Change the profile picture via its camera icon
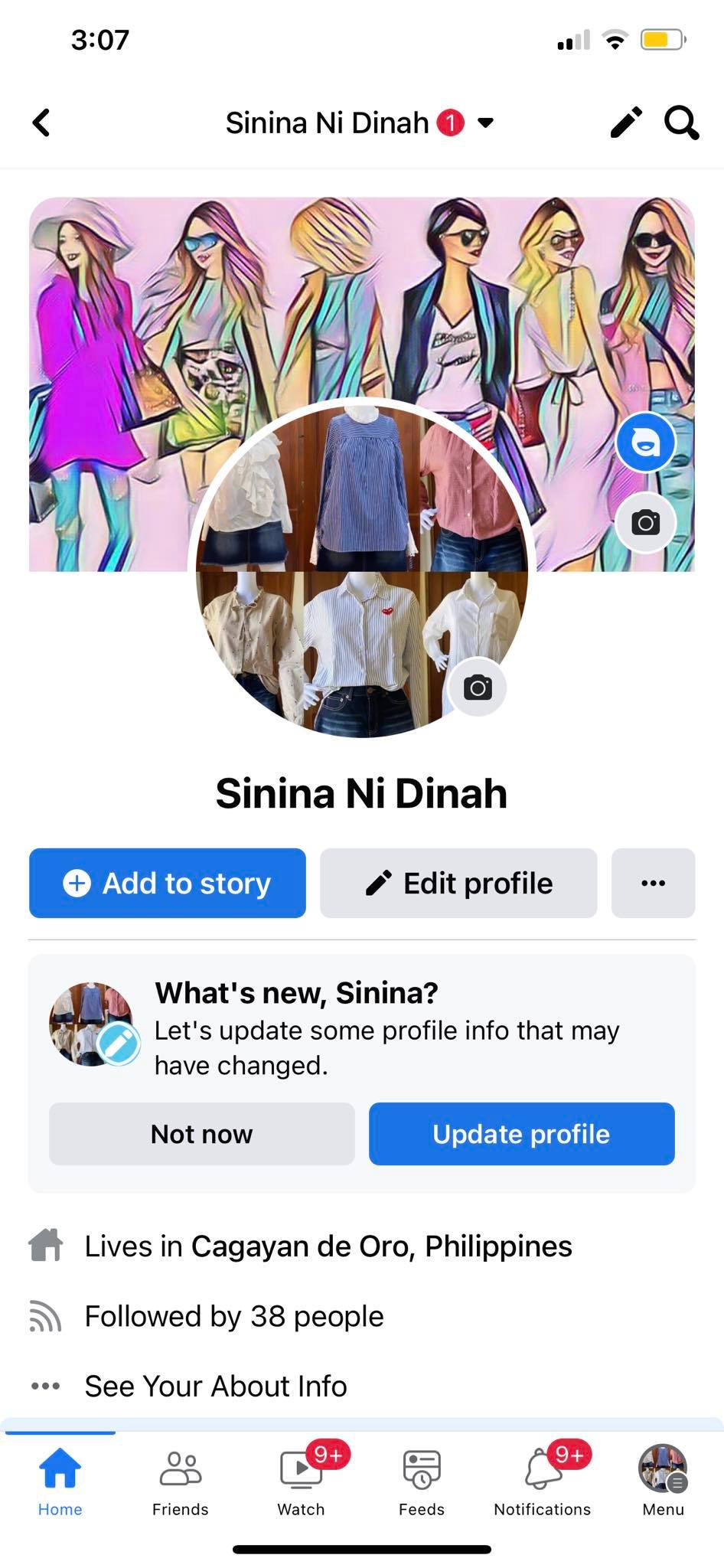 pyautogui.click(x=478, y=688)
